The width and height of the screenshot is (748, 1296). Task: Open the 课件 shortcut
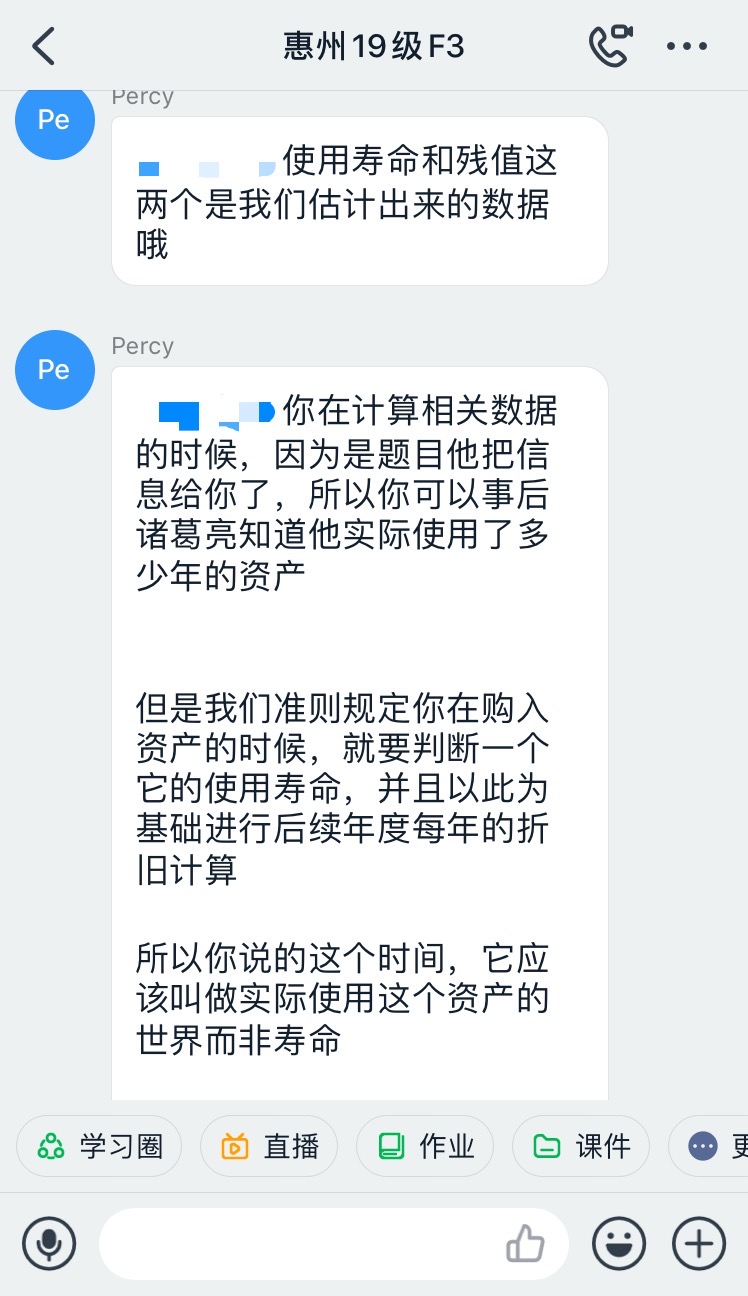click(580, 1146)
